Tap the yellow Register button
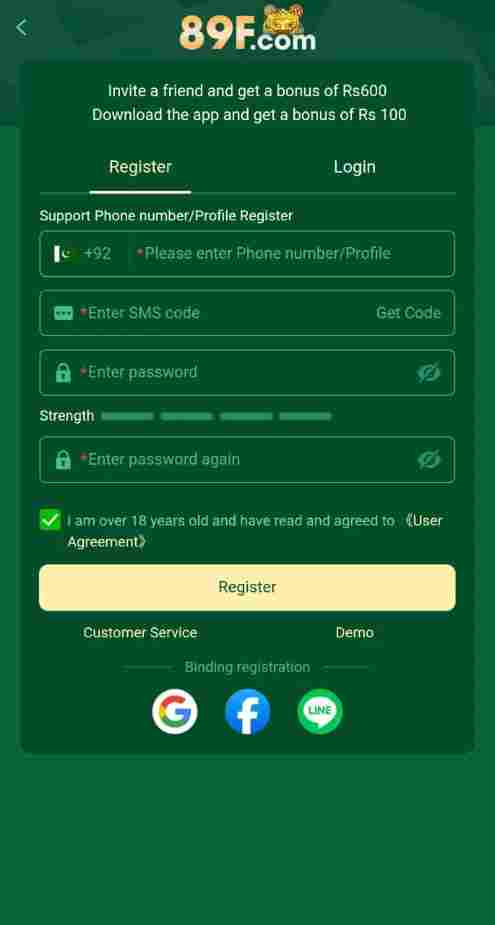495x925 pixels. pyautogui.click(x=247, y=587)
